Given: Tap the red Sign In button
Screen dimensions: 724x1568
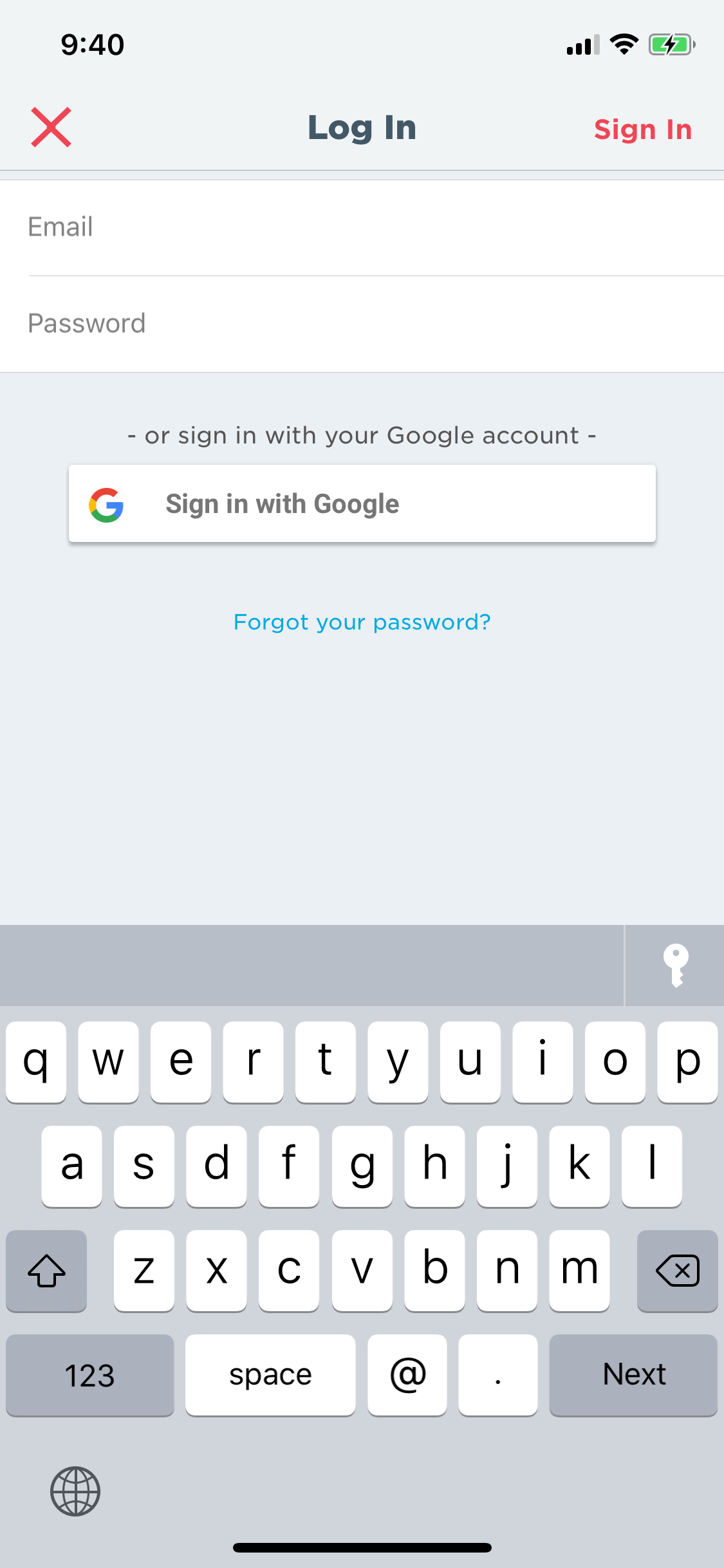Looking at the screenshot, I should click(643, 129).
